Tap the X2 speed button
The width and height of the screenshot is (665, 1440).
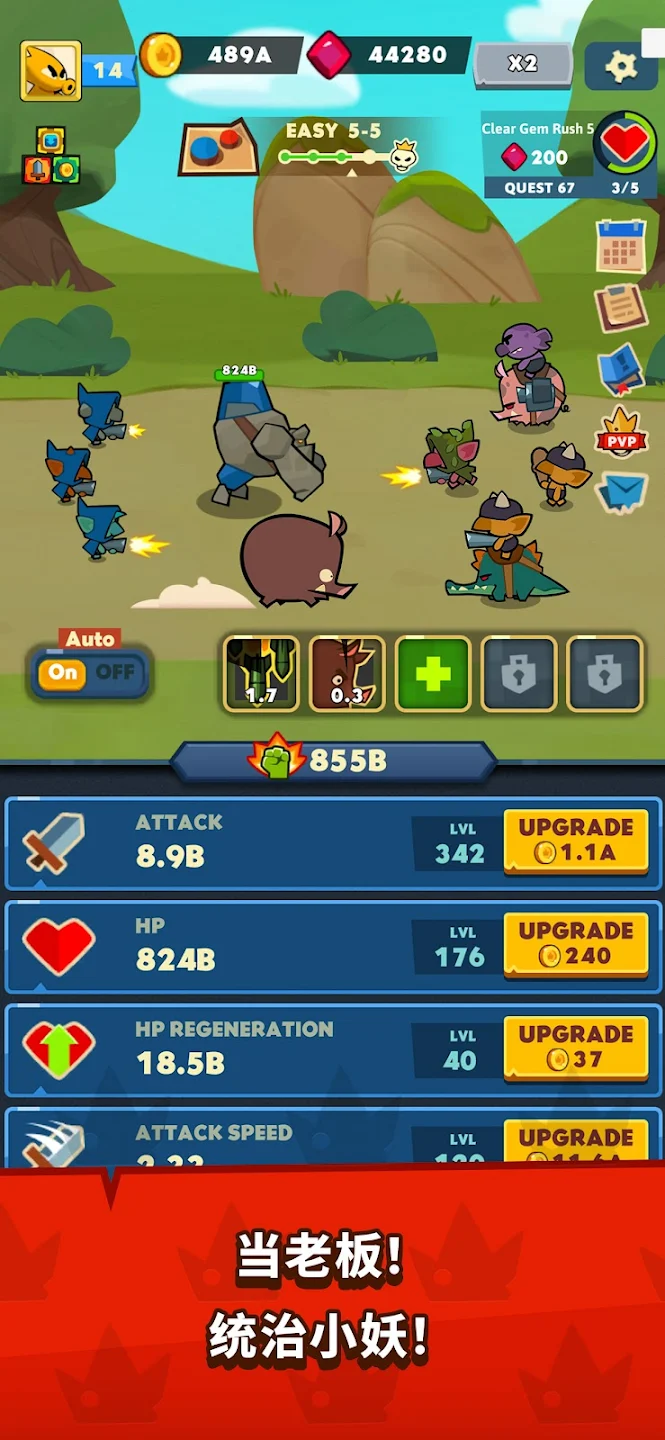(x=522, y=63)
